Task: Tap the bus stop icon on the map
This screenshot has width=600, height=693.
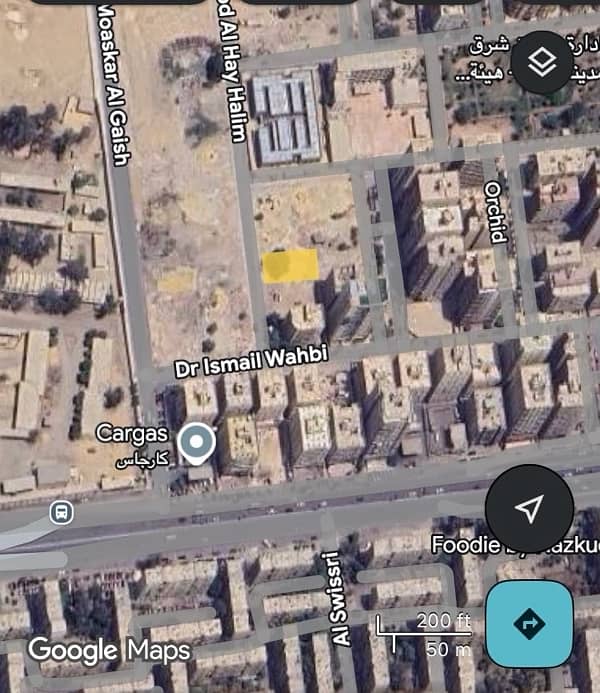Action: coord(61,513)
